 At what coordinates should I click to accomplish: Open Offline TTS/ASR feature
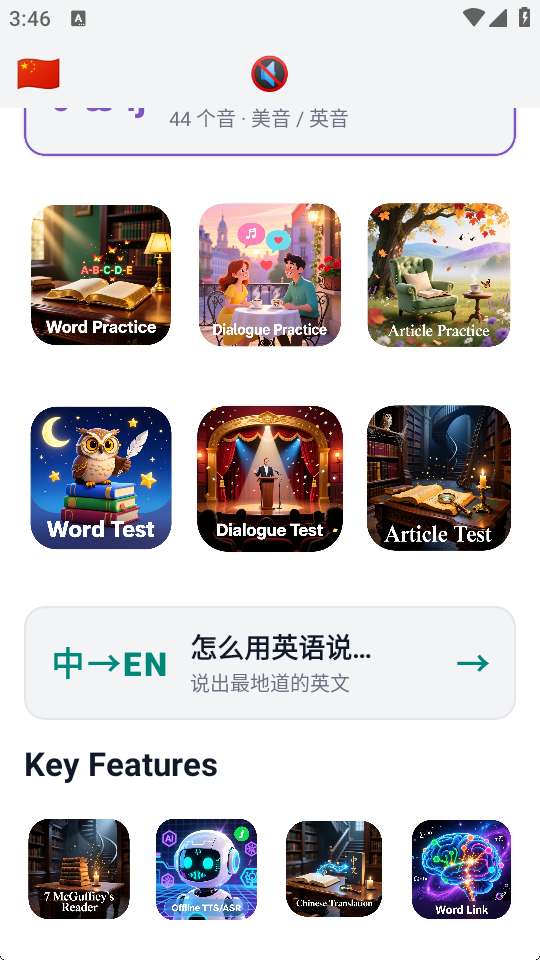click(206, 869)
